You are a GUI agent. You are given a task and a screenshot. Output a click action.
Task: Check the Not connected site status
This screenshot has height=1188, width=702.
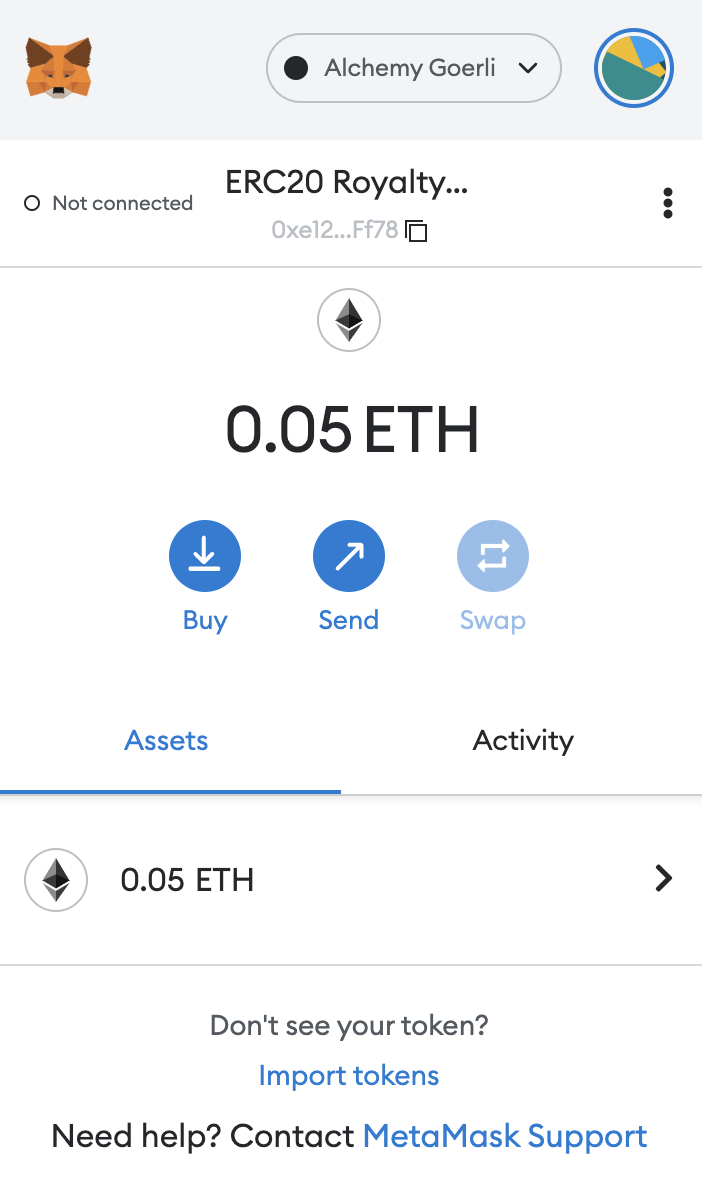point(108,203)
